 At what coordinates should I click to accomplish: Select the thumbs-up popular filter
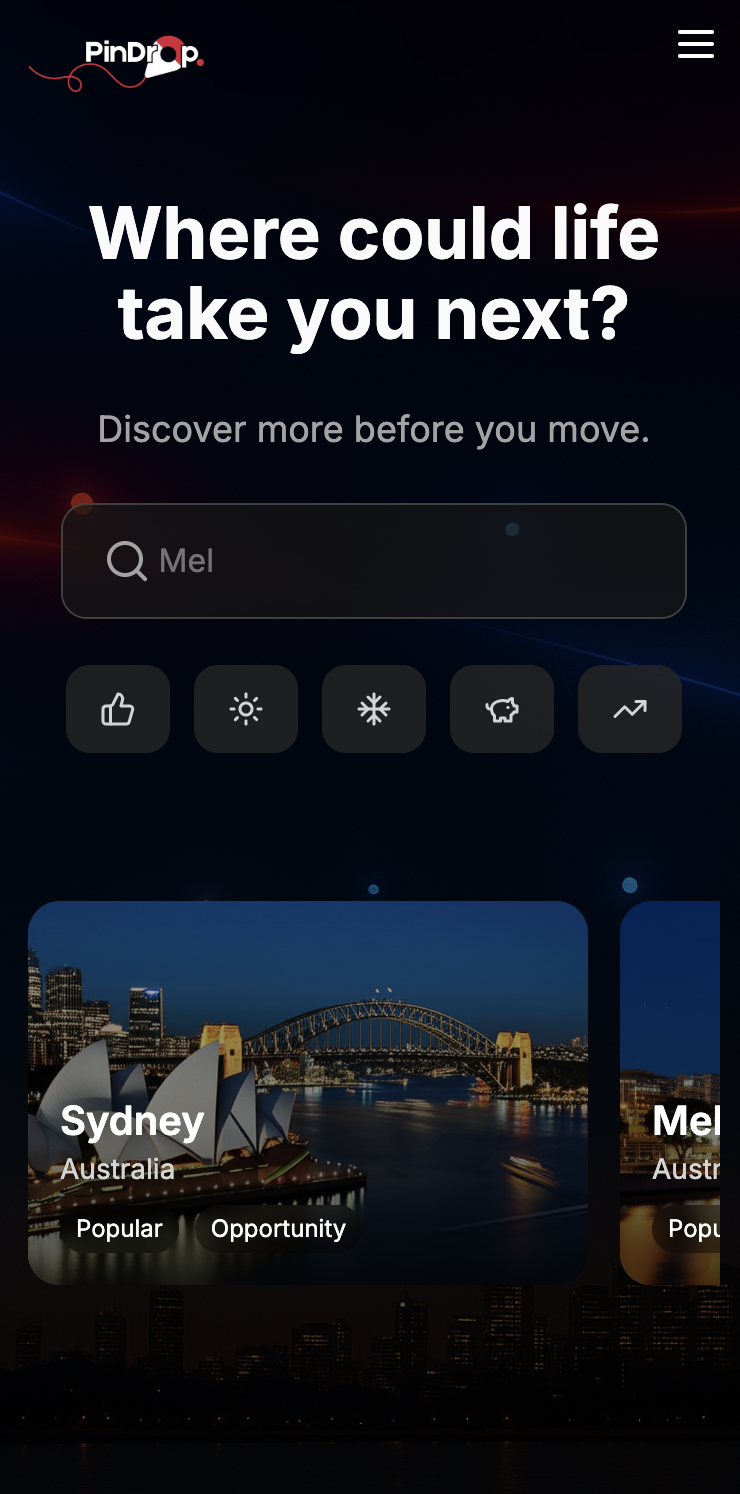(118, 709)
